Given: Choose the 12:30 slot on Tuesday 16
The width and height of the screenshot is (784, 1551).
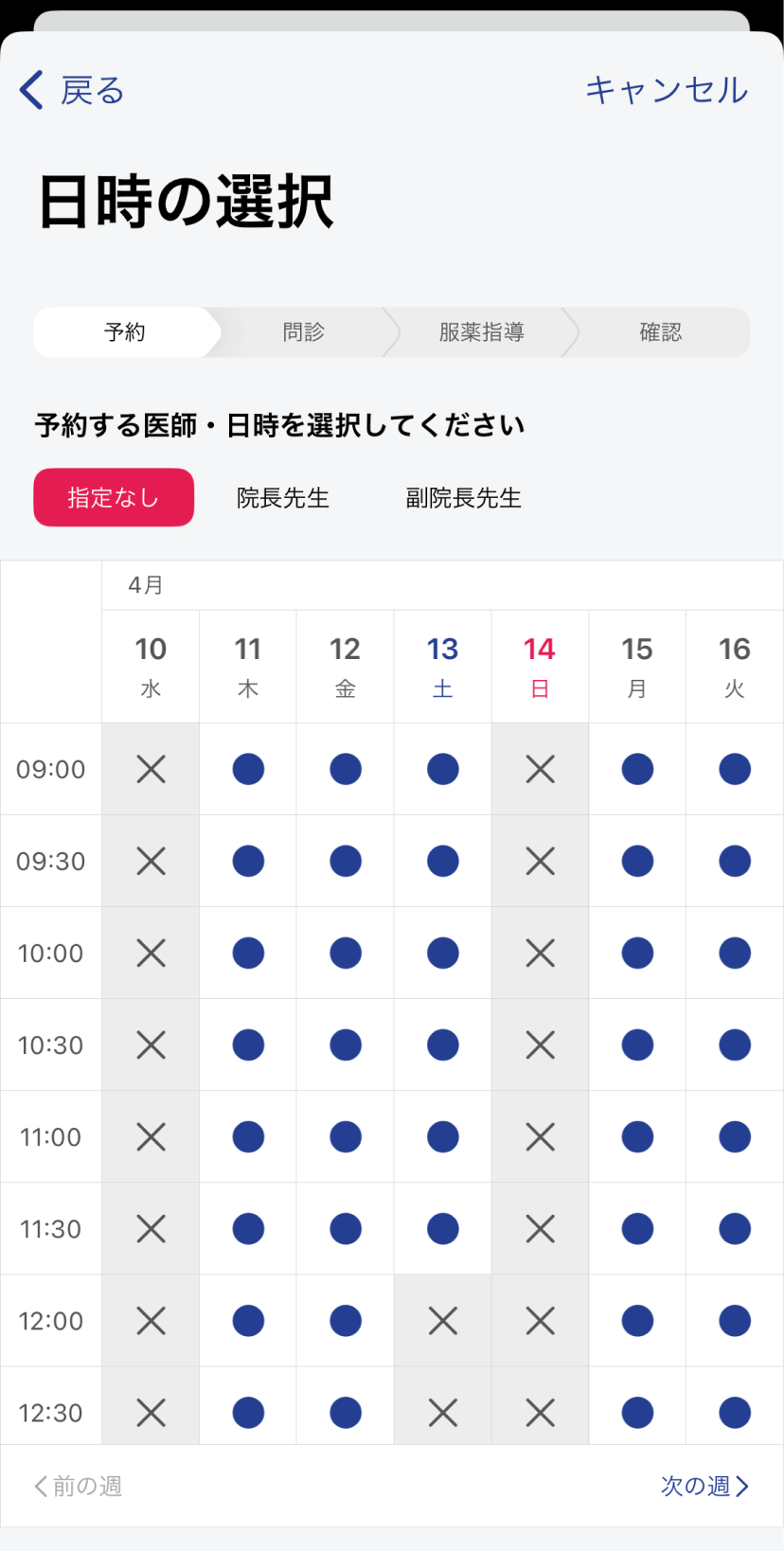Looking at the screenshot, I should click(735, 1412).
